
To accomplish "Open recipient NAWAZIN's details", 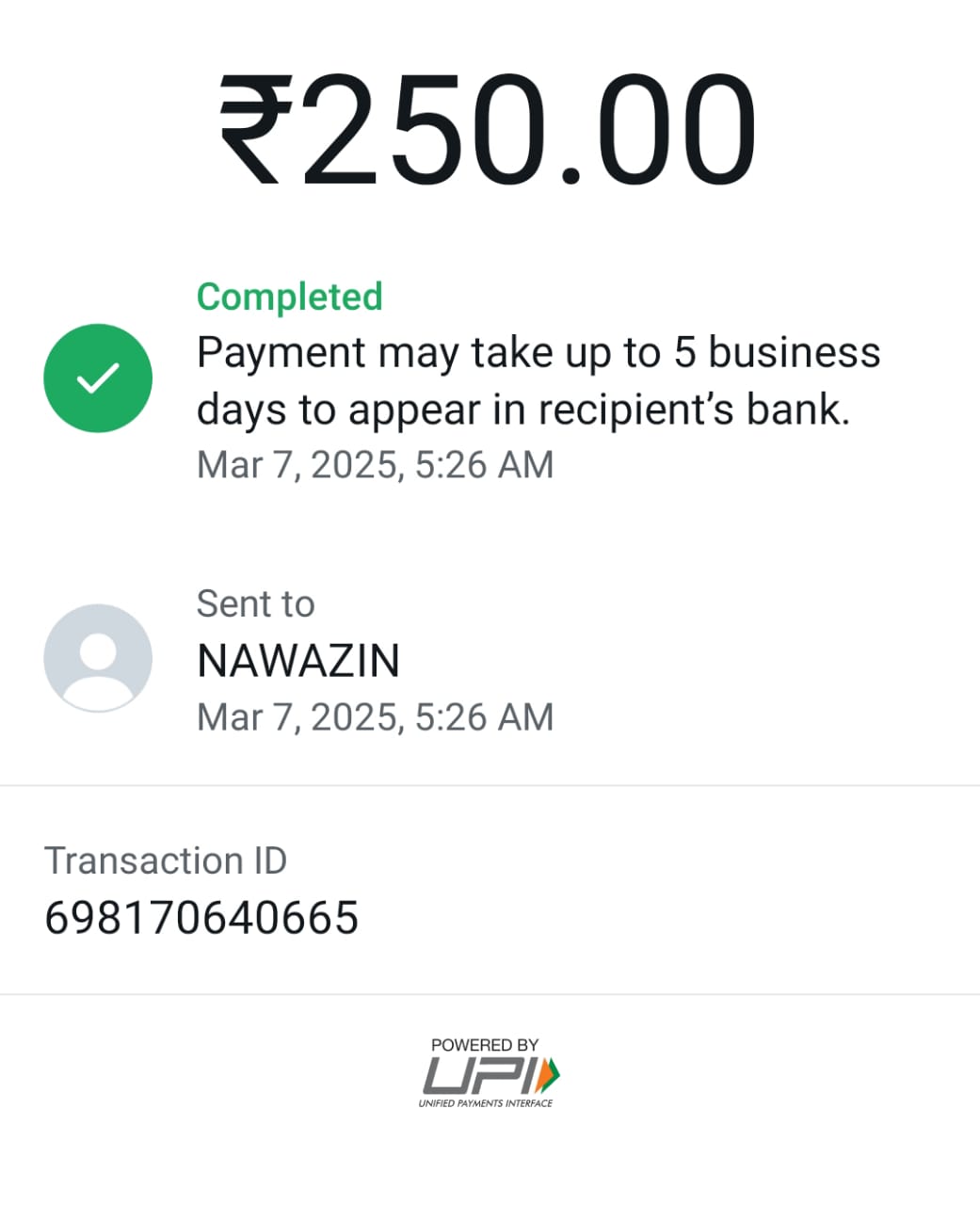I will (298, 660).
